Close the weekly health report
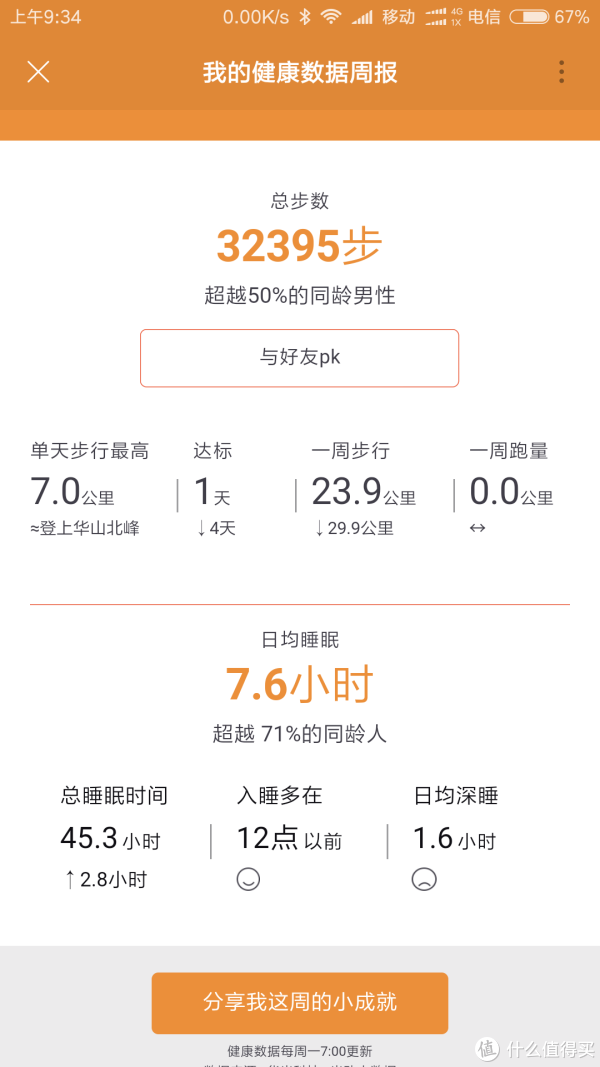This screenshot has height=1067, width=600. click(x=38, y=72)
